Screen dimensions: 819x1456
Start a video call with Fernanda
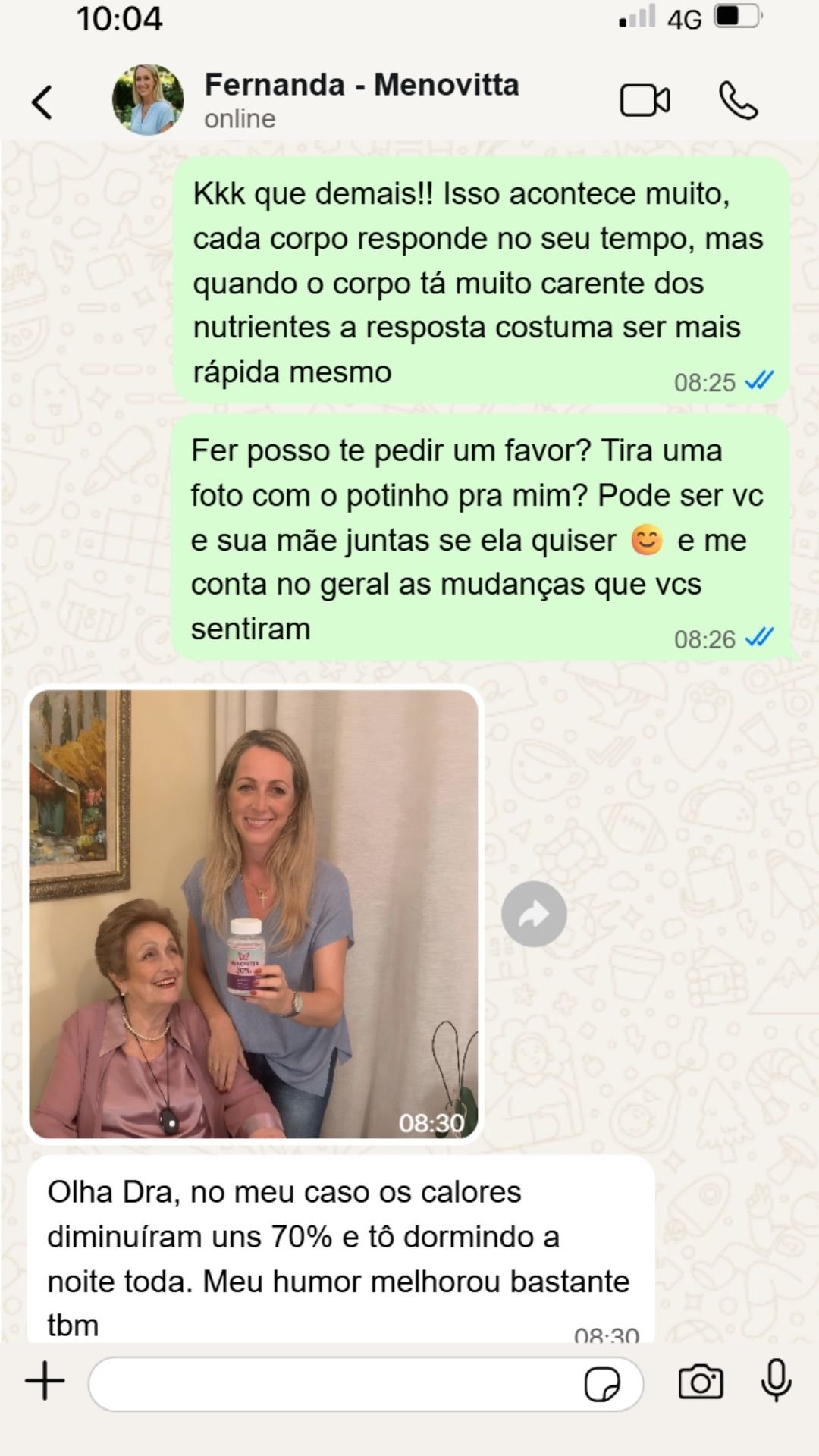(645, 101)
